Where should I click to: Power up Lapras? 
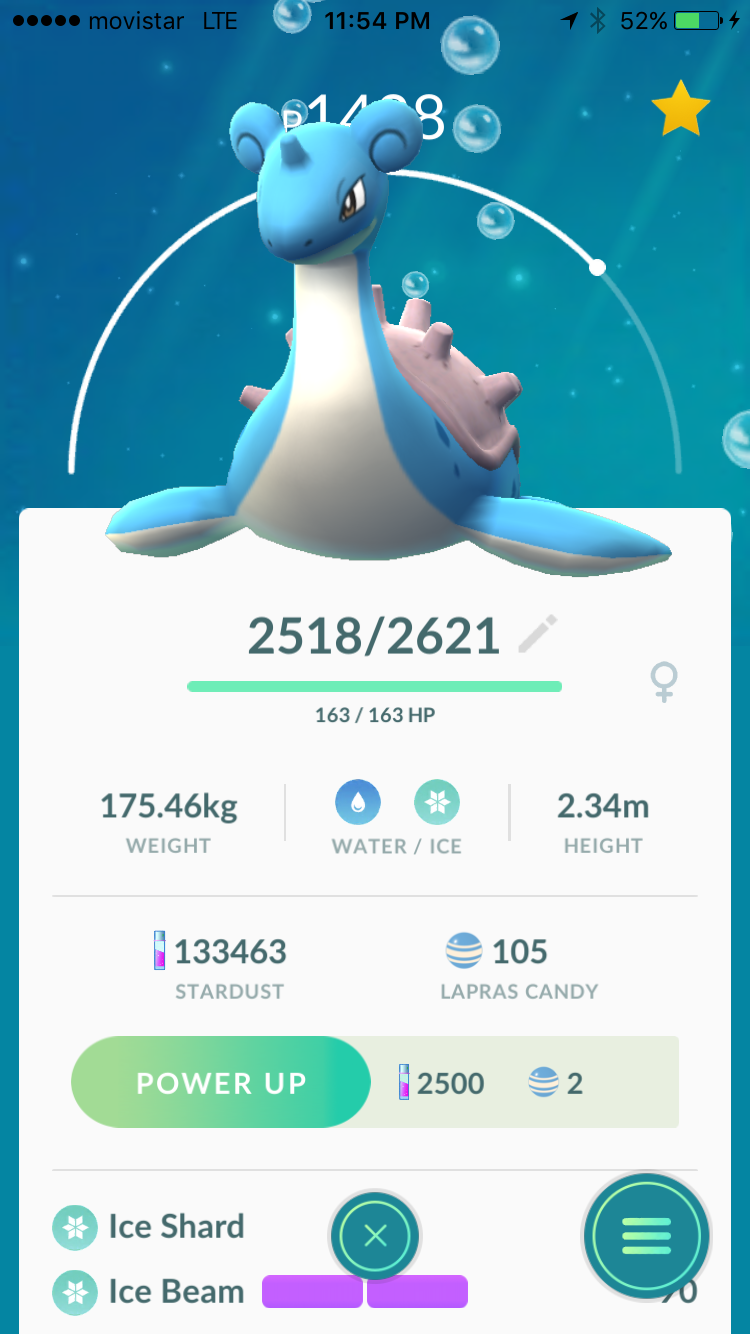(221, 1082)
